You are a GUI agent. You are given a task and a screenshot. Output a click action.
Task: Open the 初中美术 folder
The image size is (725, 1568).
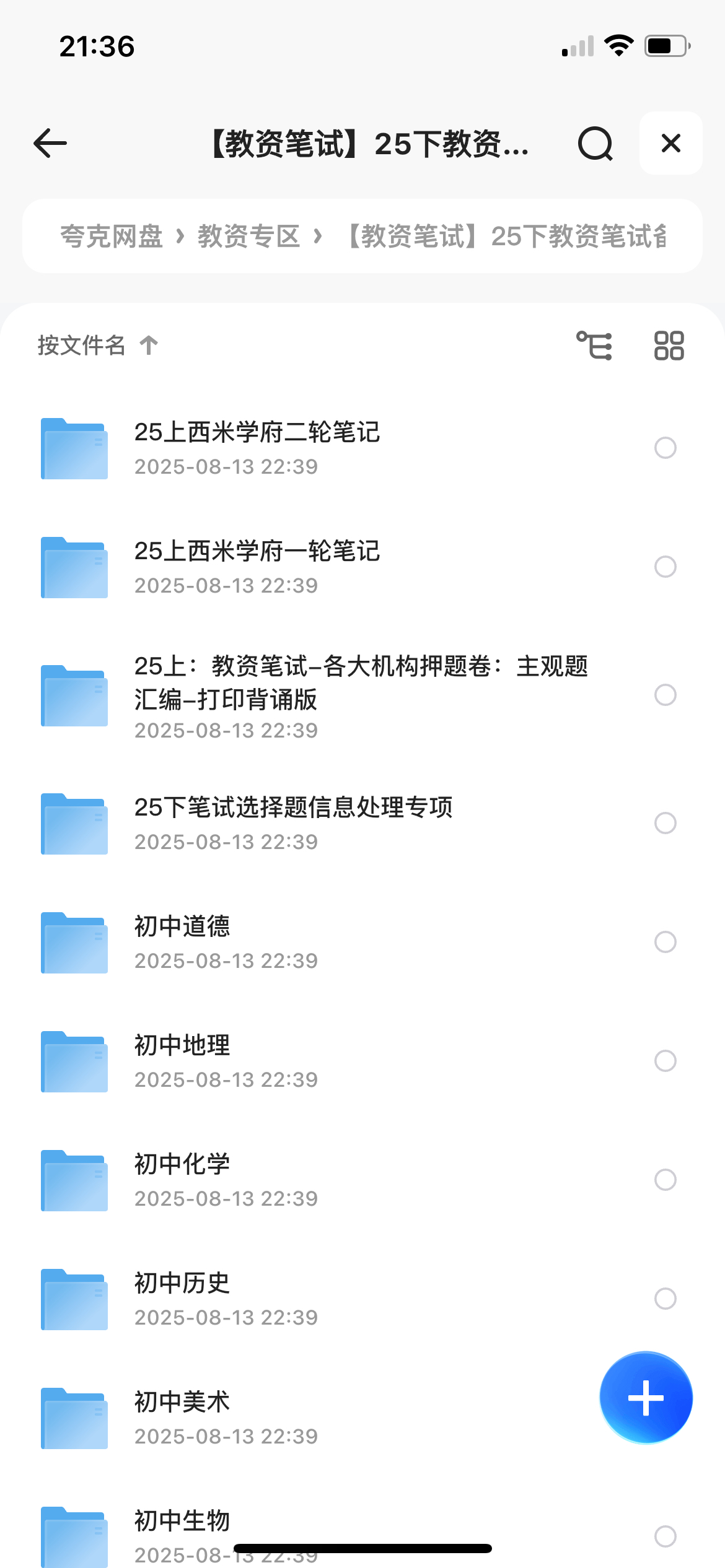[182, 1402]
